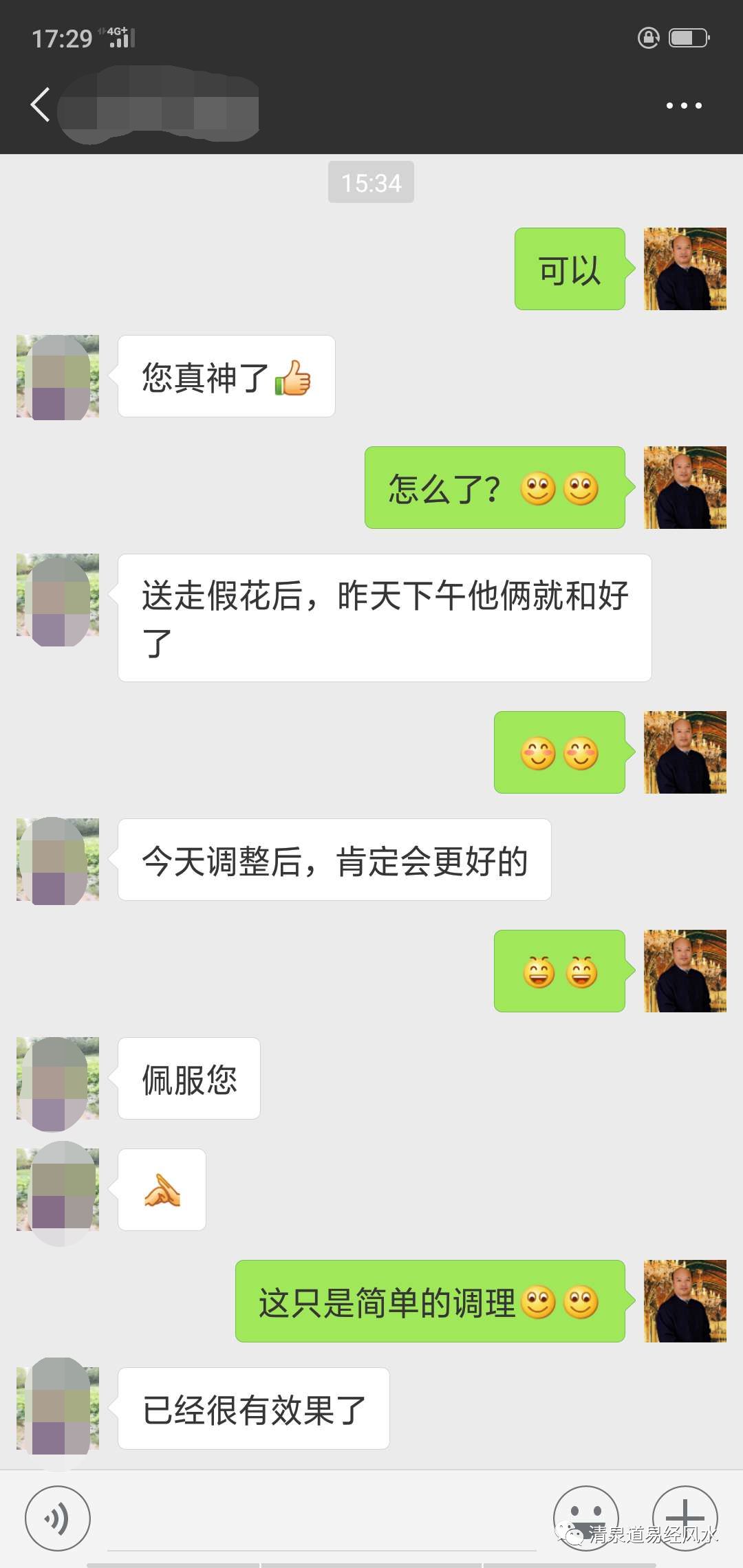Screen dimensions: 743x1568
Task: Select the message bubble saying 可以
Action: (570, 270)
